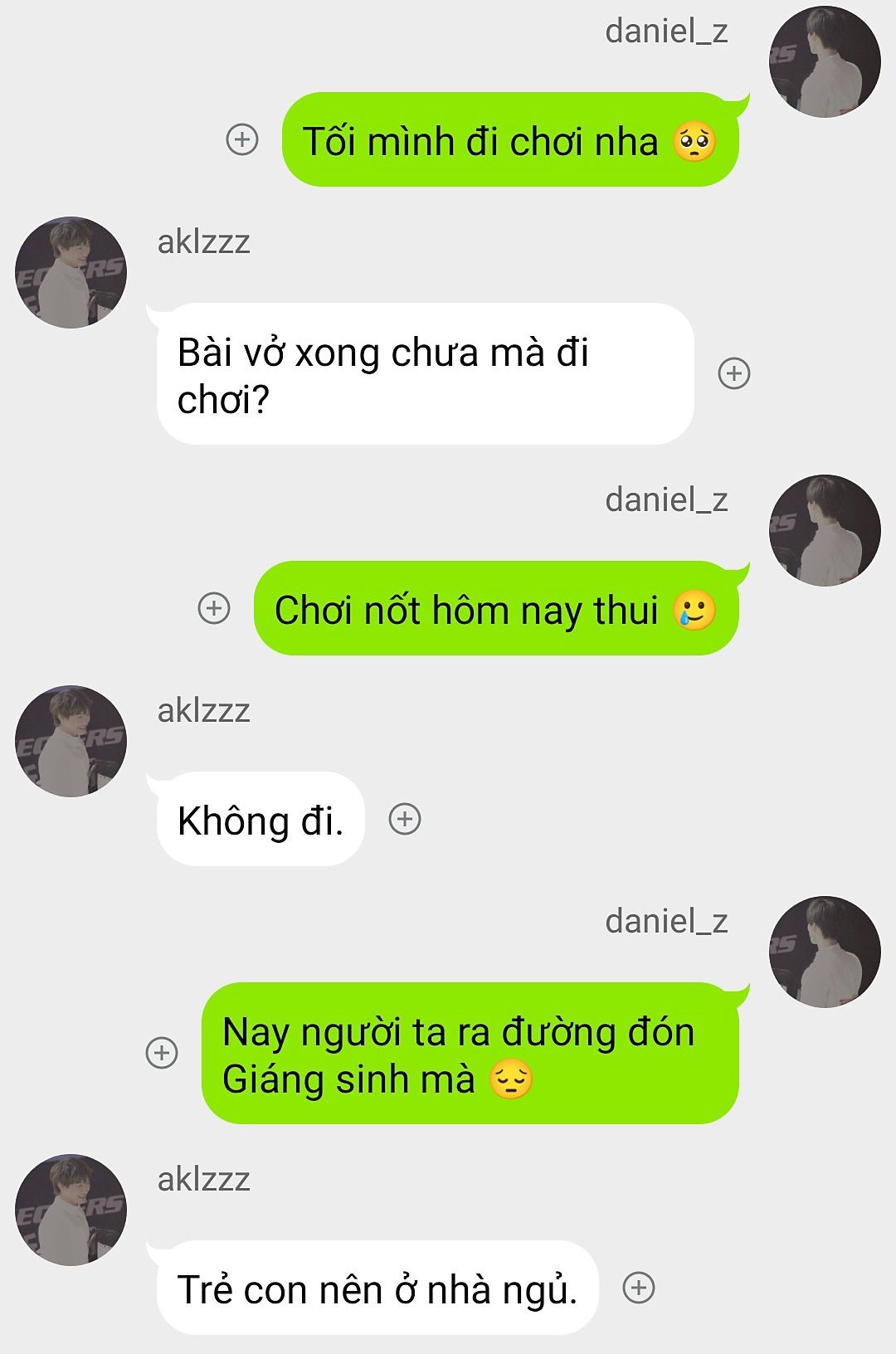Open plus icon beside 'Nay người ta ra đường' message

[162, 1053]
